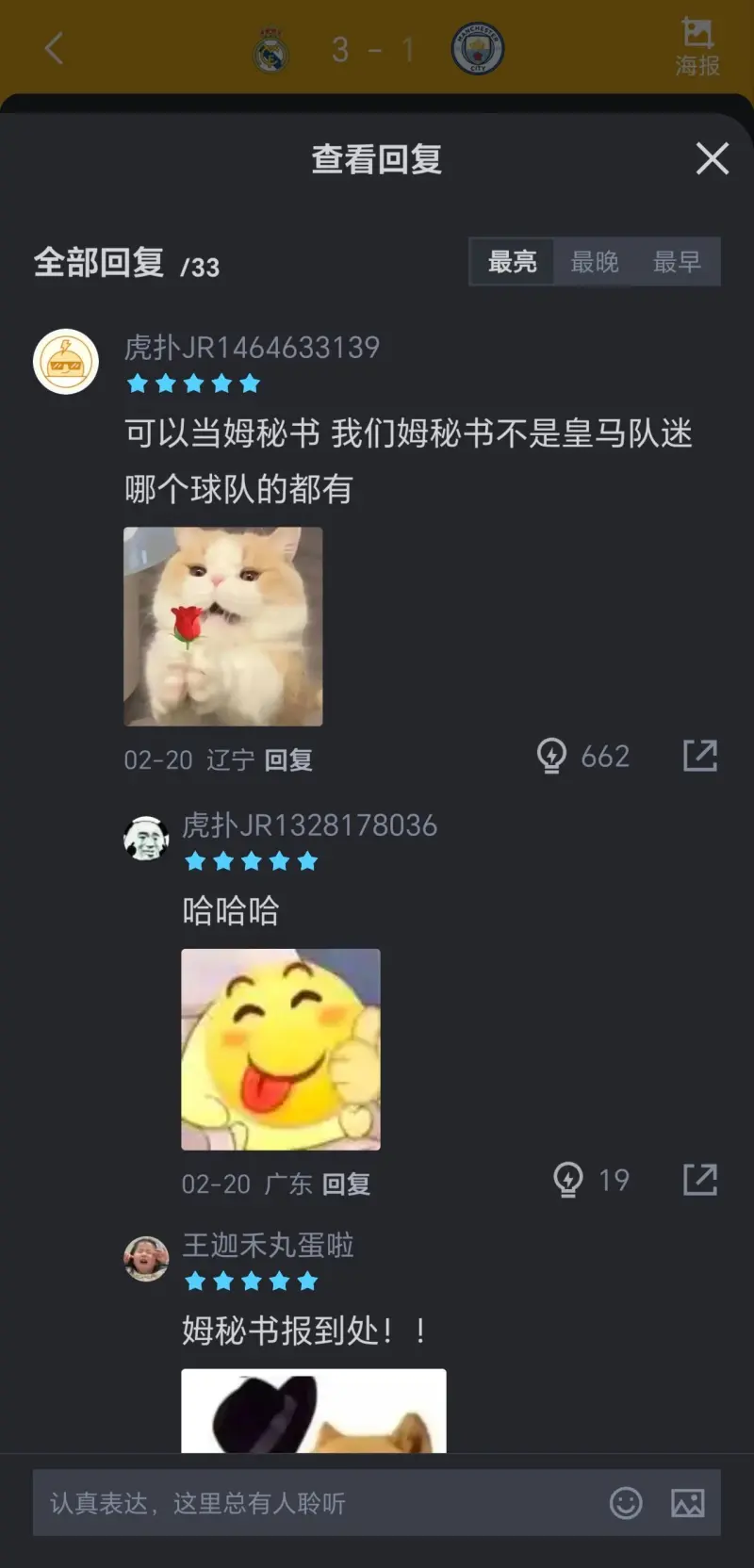Image resolution: width=754 pixels, height=1568 pixels.
Task: Light up the comment with 662 likes
Action: (552, 756)
